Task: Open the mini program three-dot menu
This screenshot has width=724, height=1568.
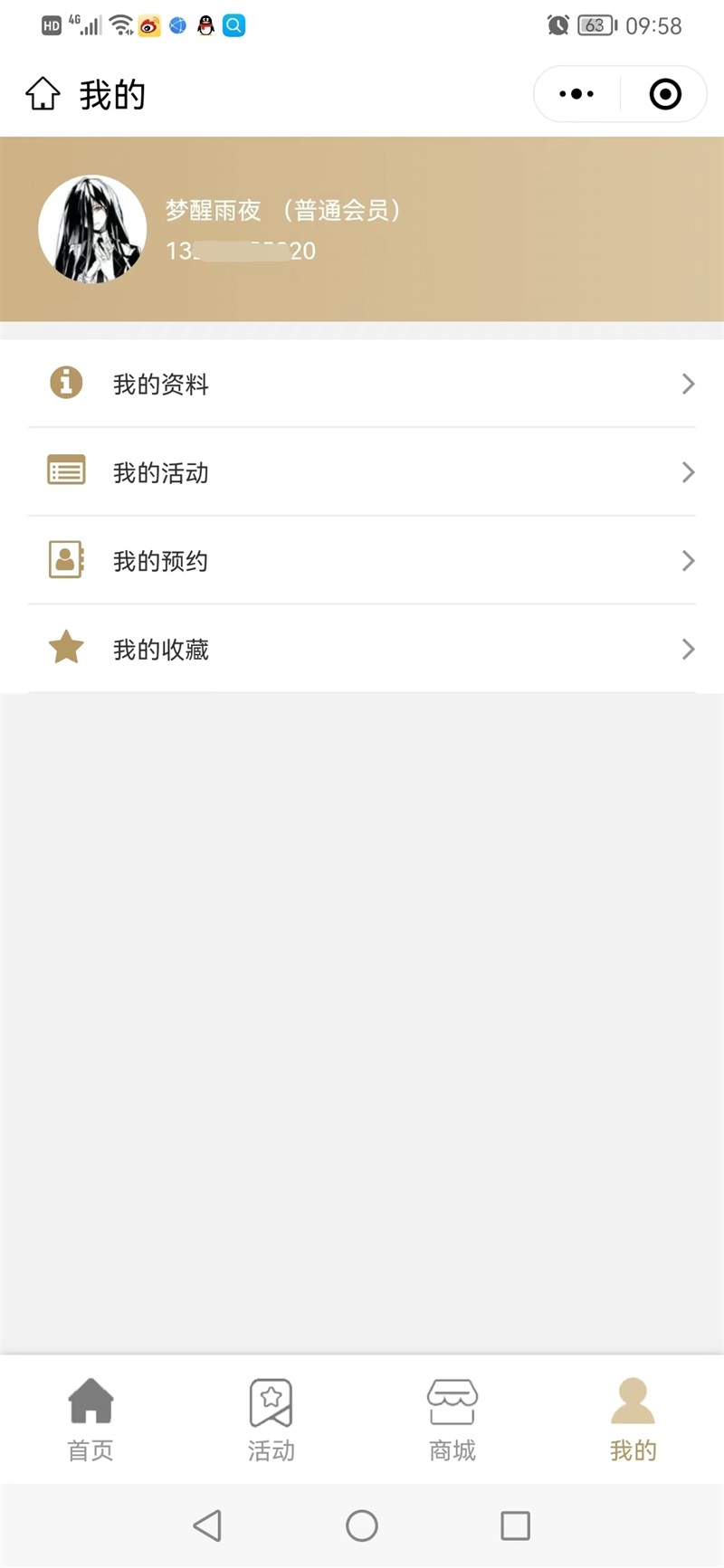Action: pyautogui.click(x=576, y=94)
